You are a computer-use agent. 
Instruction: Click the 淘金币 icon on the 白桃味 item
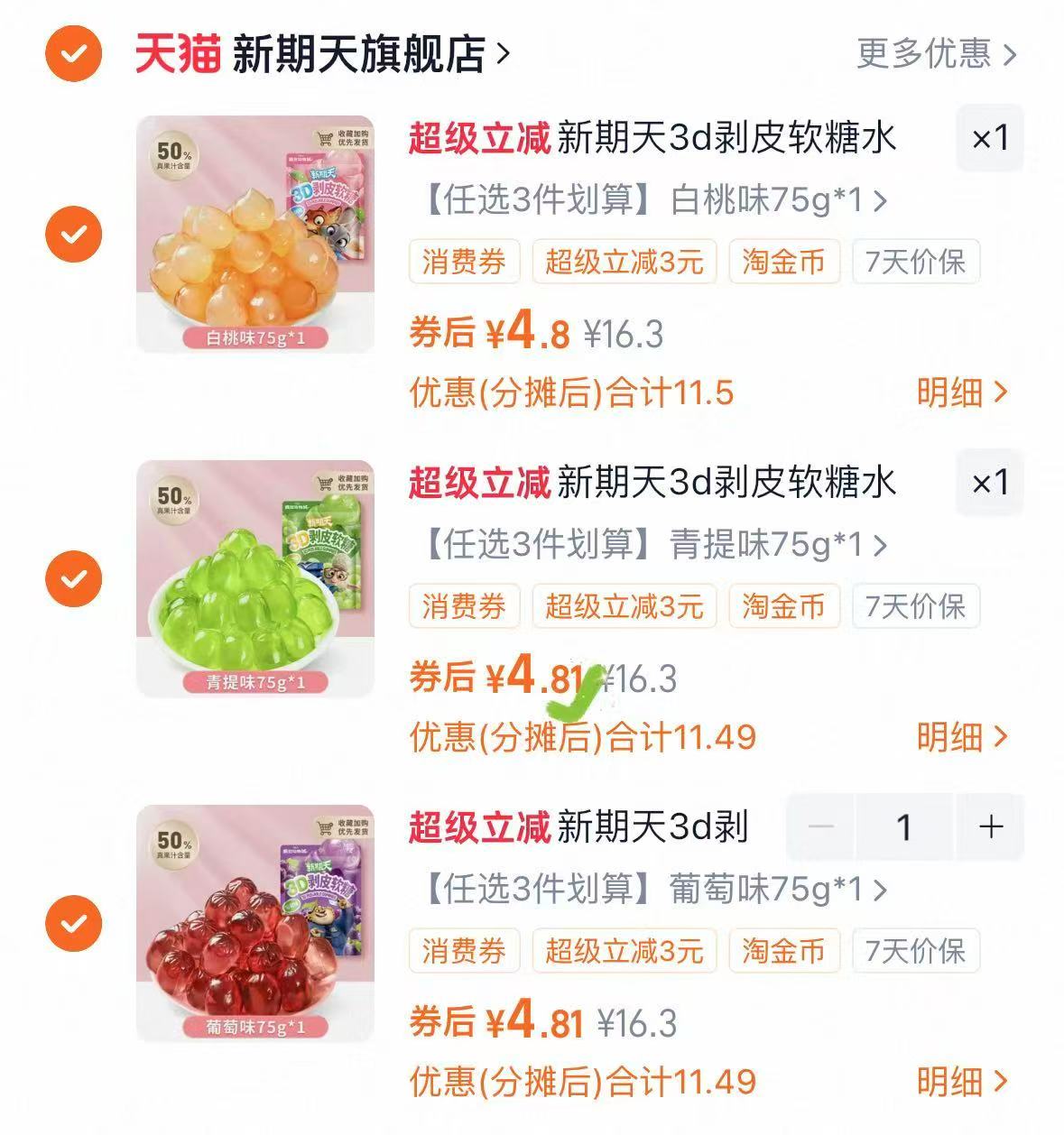coord(784,262)
